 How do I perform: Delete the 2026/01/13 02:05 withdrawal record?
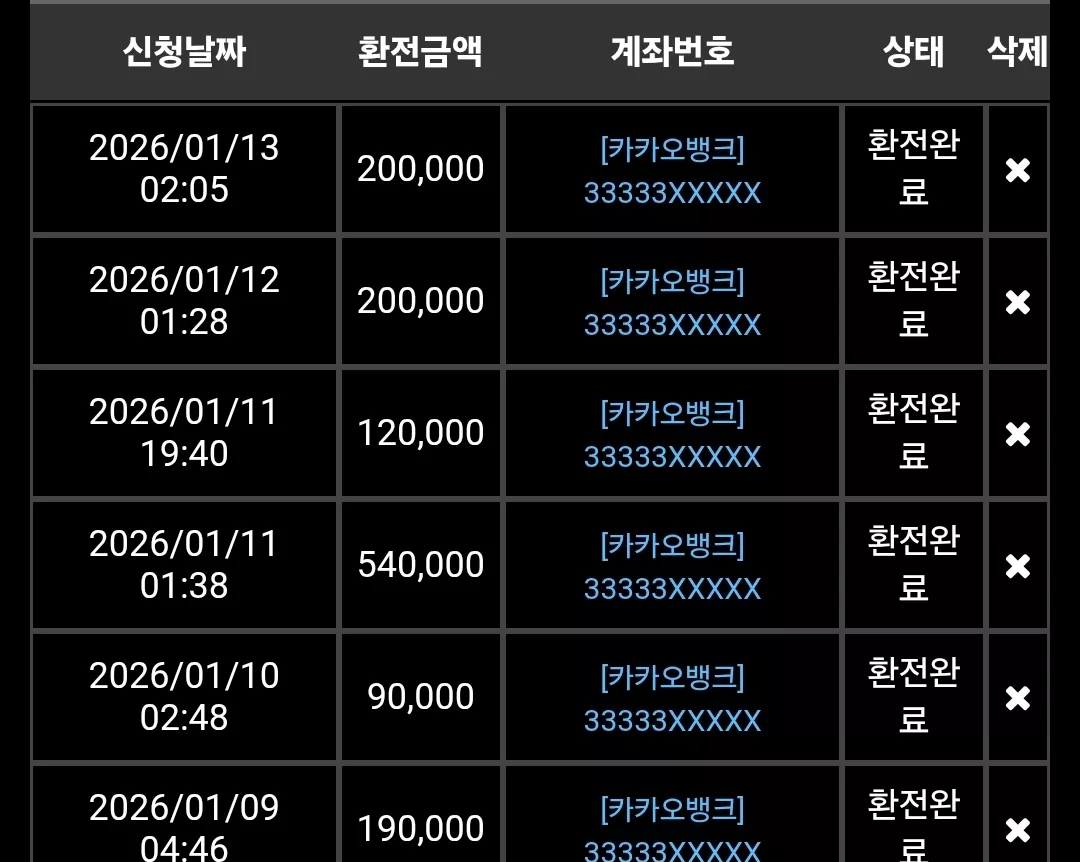(1017, 170)
